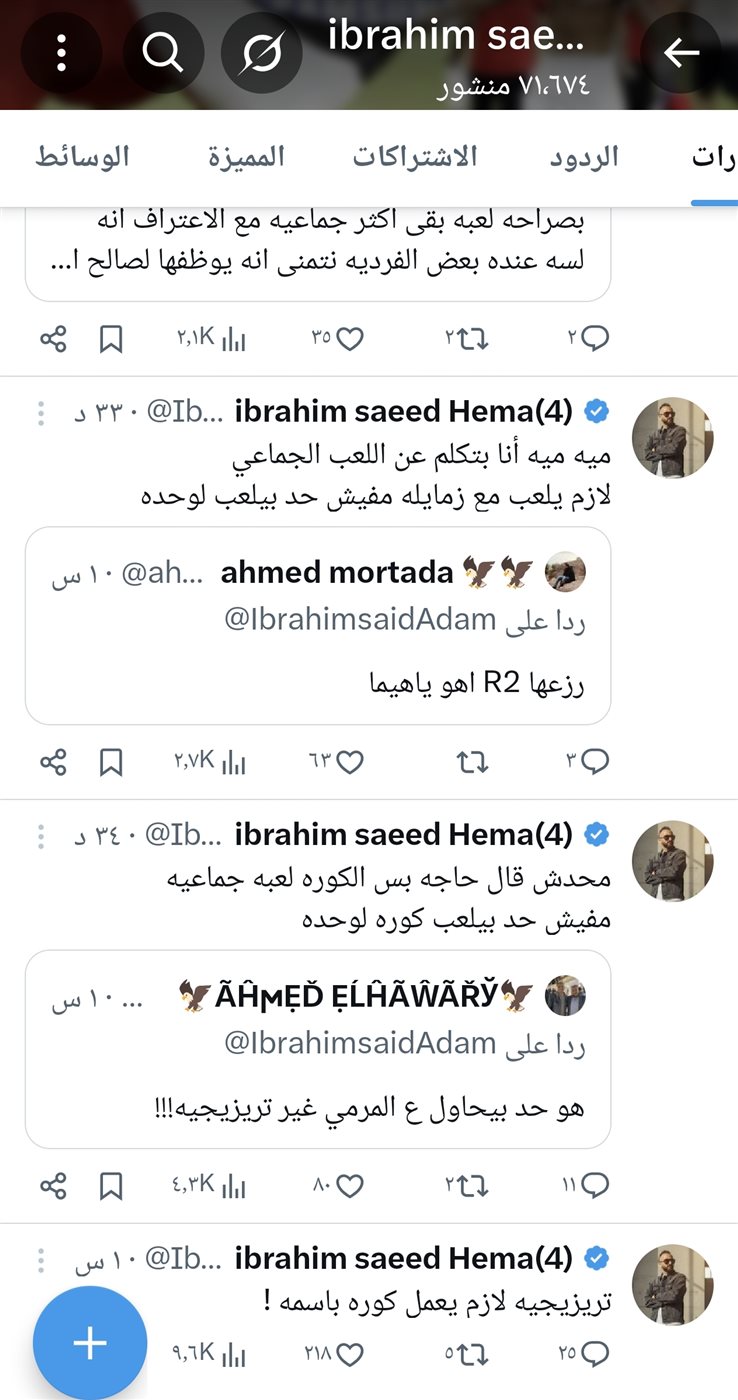
Task: Open the overflow menu in header
Action: (x=61, y=53)
